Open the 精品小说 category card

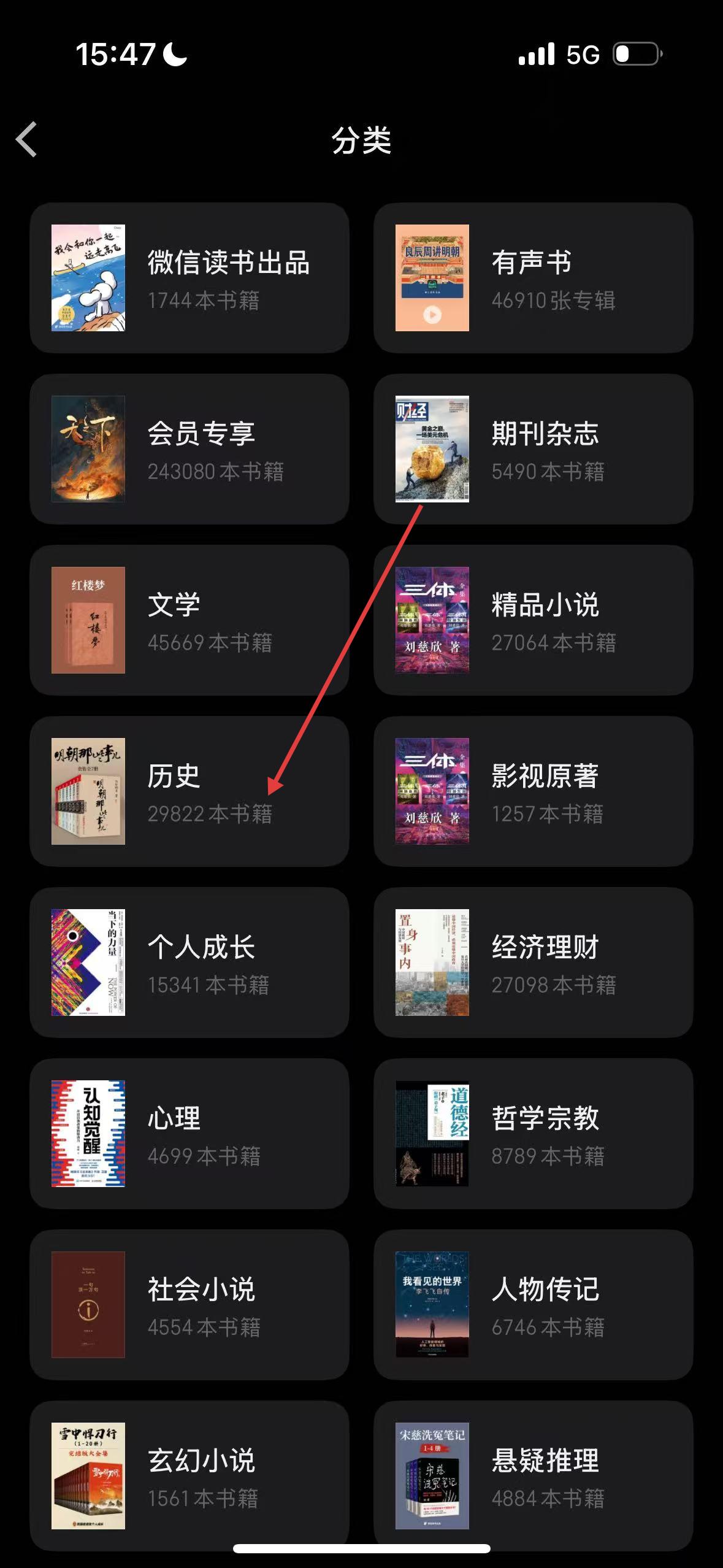pyautogui.click(x=533, y=620)
